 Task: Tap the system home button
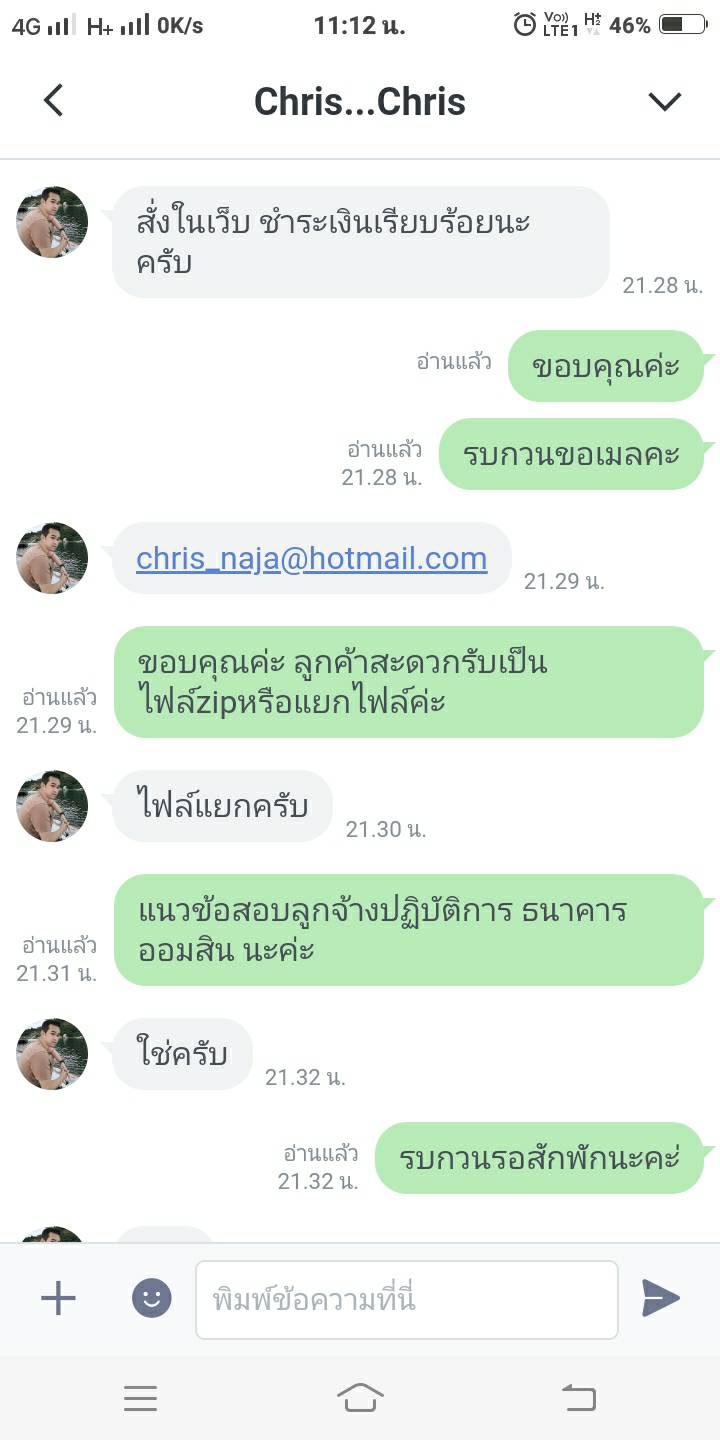coord(360,1397)
